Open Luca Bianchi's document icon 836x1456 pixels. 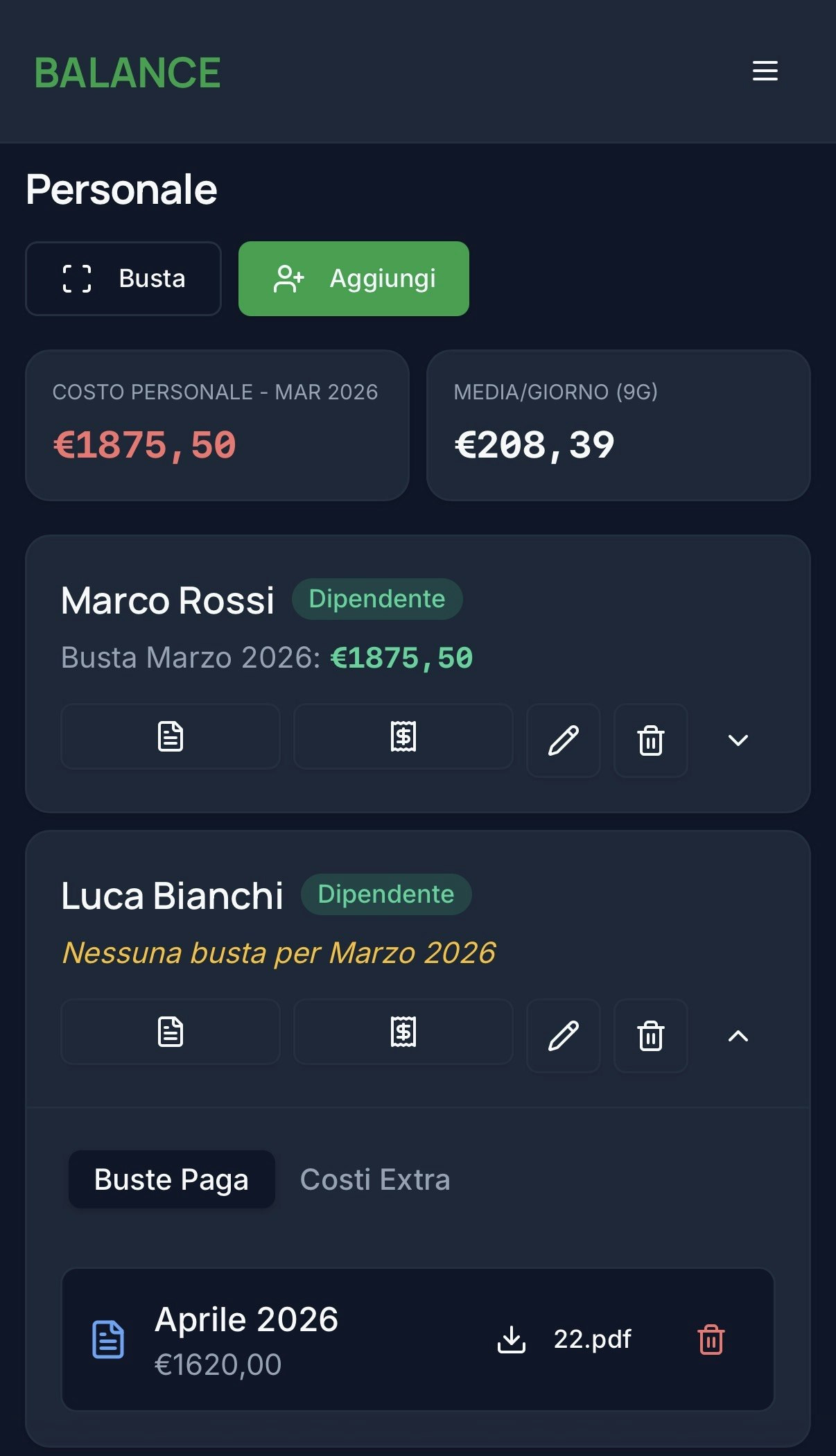pos(171,1033)
